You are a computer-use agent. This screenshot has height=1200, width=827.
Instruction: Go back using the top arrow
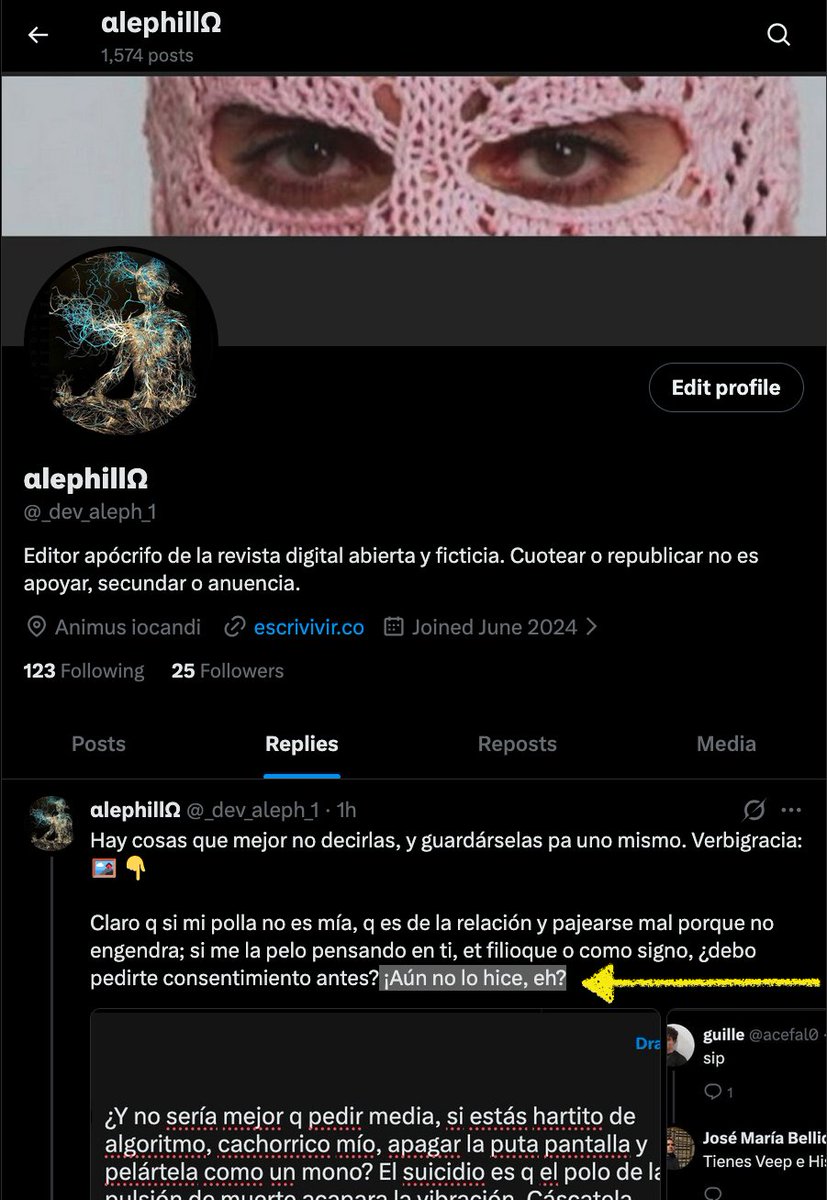tap(38, 35)
